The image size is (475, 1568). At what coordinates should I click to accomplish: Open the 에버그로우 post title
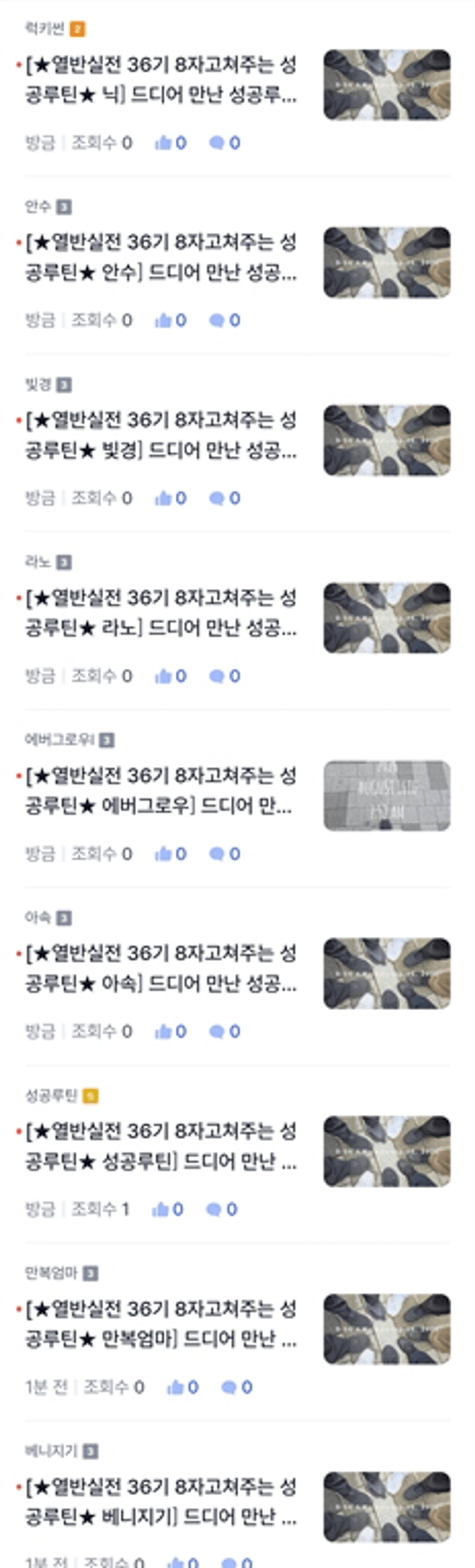coord(161,791)
